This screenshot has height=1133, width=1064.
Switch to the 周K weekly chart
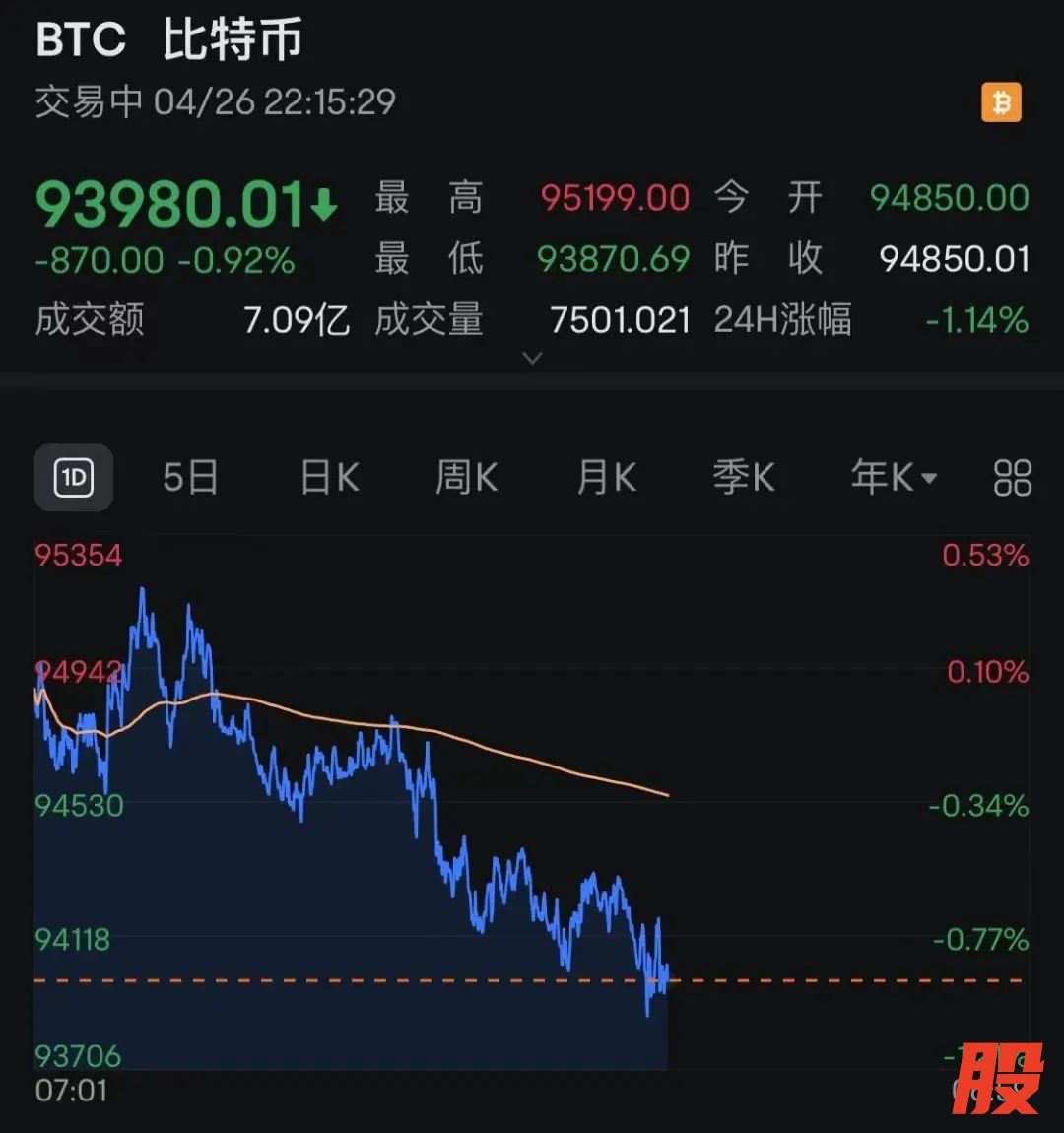[x=466, y=479]
